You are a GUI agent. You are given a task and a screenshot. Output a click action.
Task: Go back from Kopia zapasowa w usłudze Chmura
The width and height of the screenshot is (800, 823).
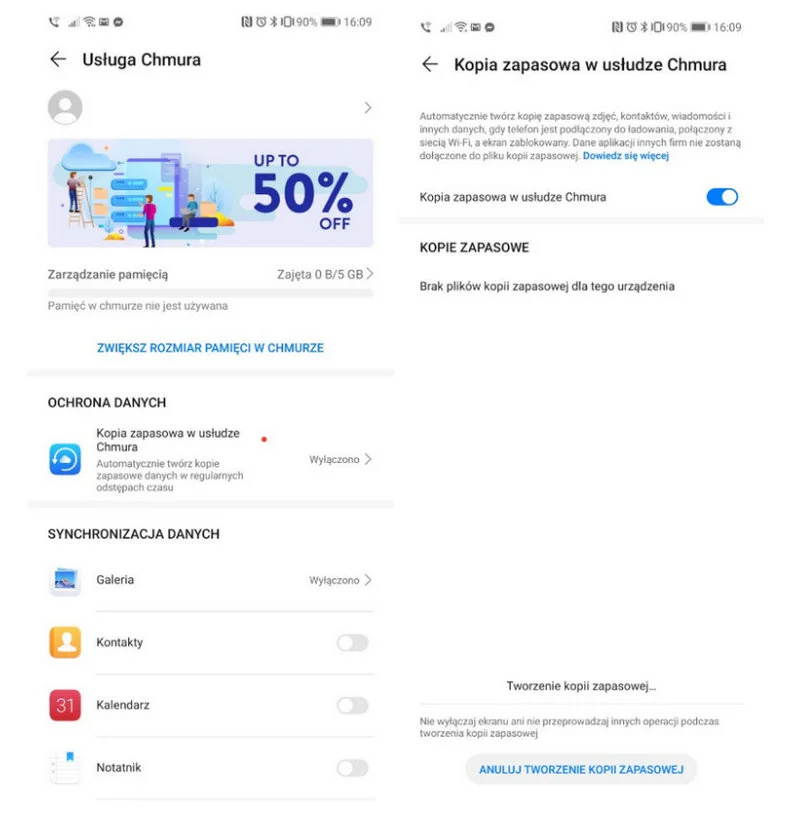[430, 65]
